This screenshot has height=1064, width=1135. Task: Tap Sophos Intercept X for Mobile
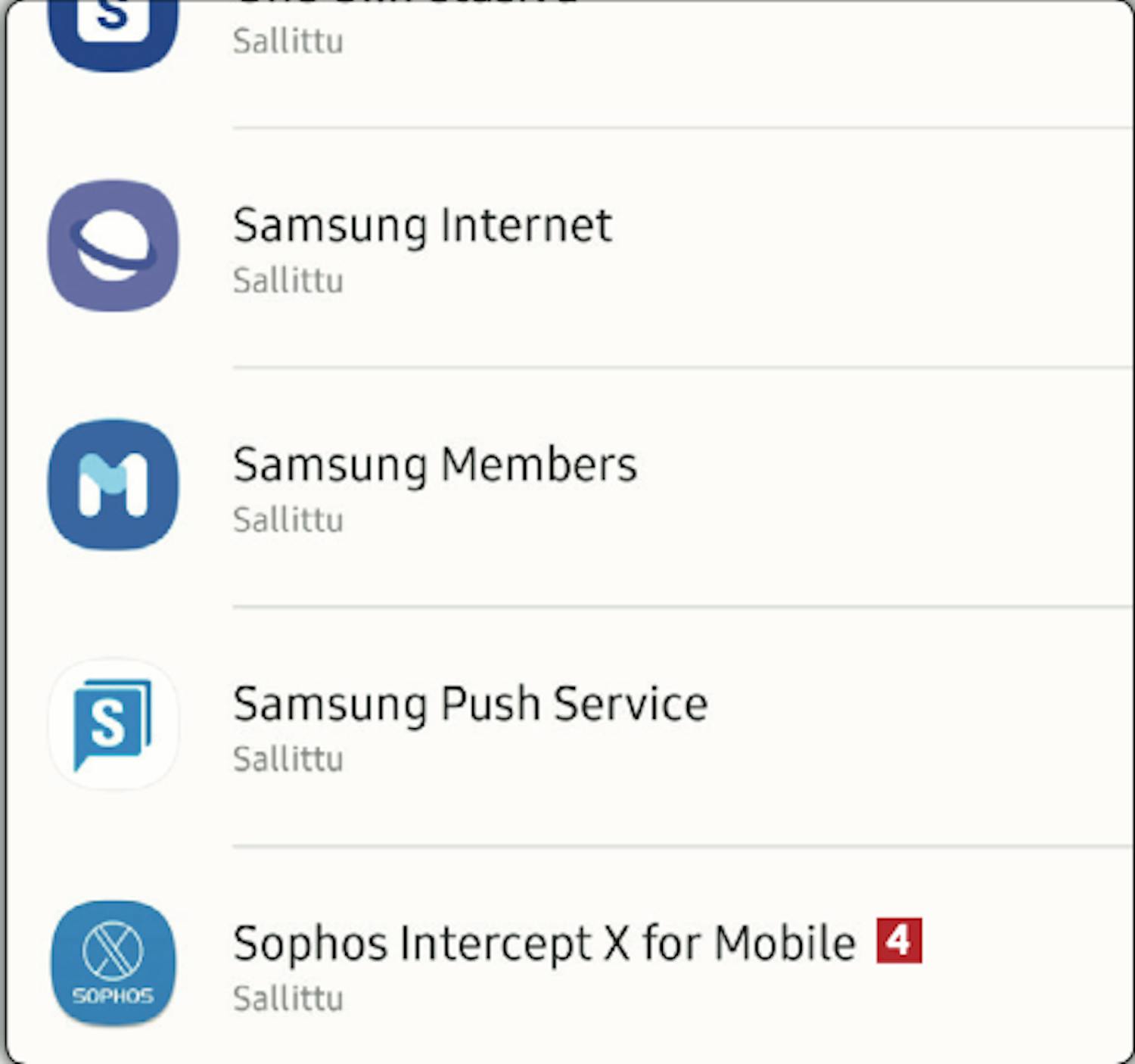[543, 963]
